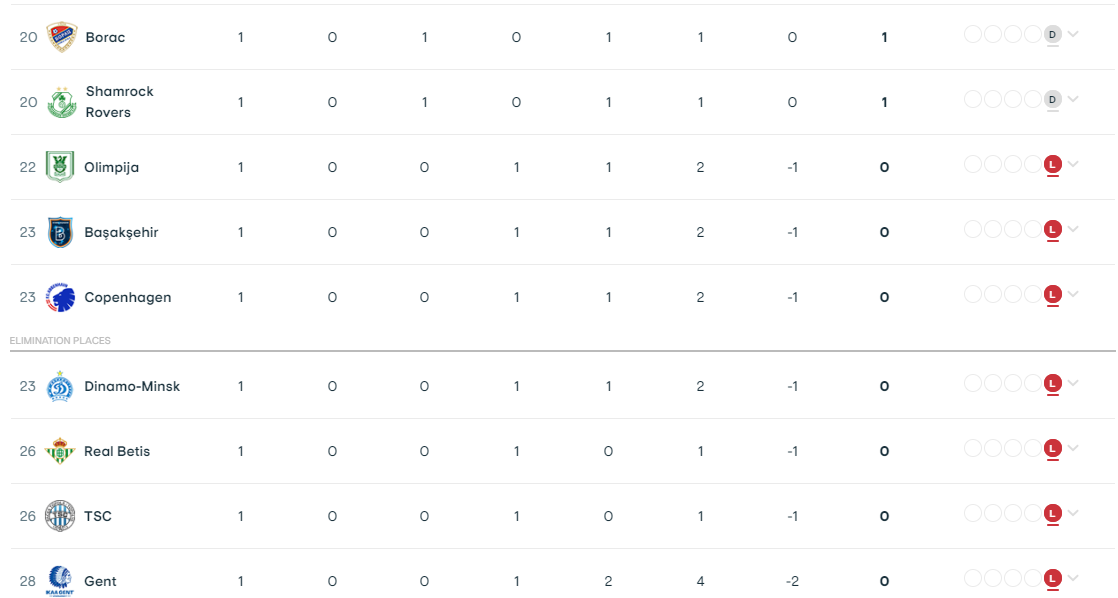Open the Gent team page
This screenshot has height=598, width=1118.
pos(100,581)
